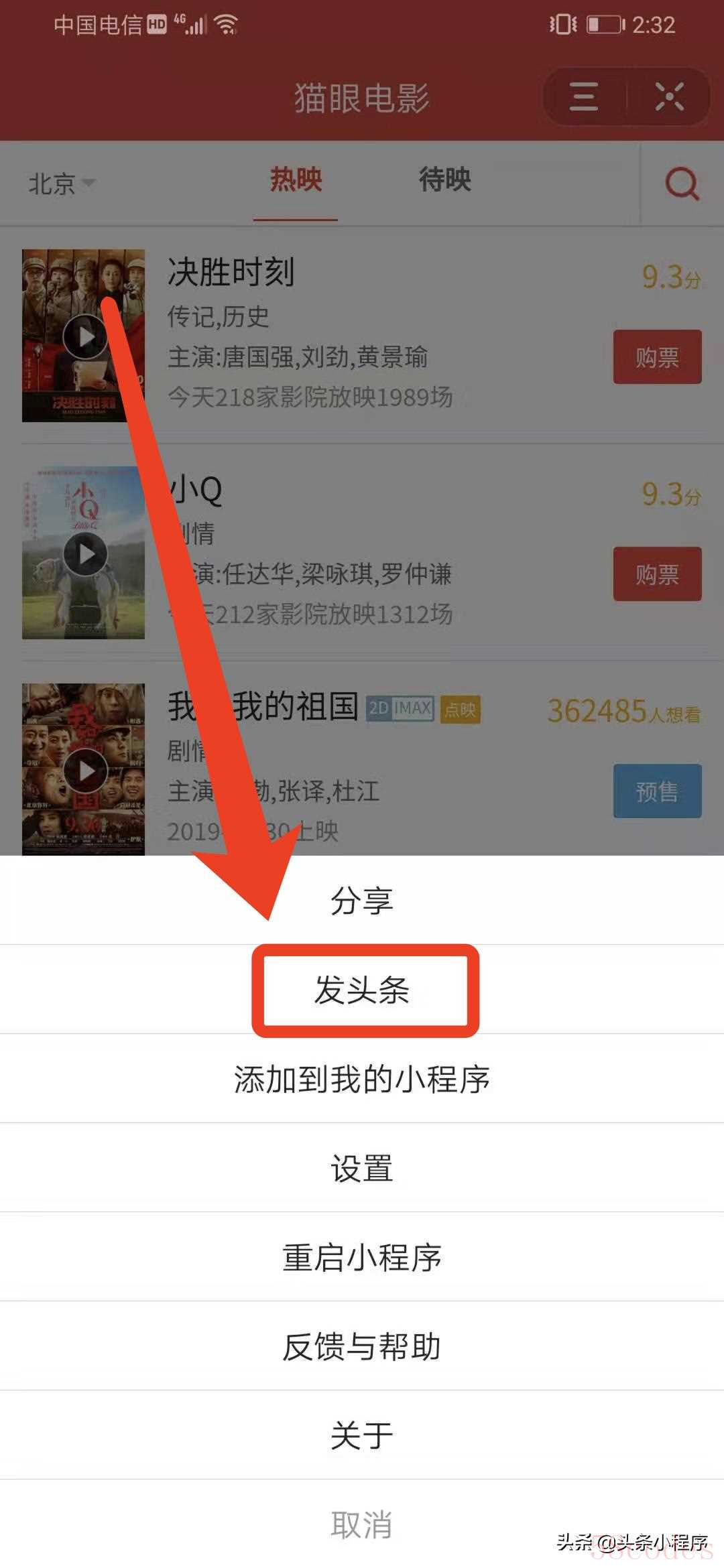Screen dimensions: 724x1568
Task: Select the 热映 tab
Action: click(x=296, y=180)
